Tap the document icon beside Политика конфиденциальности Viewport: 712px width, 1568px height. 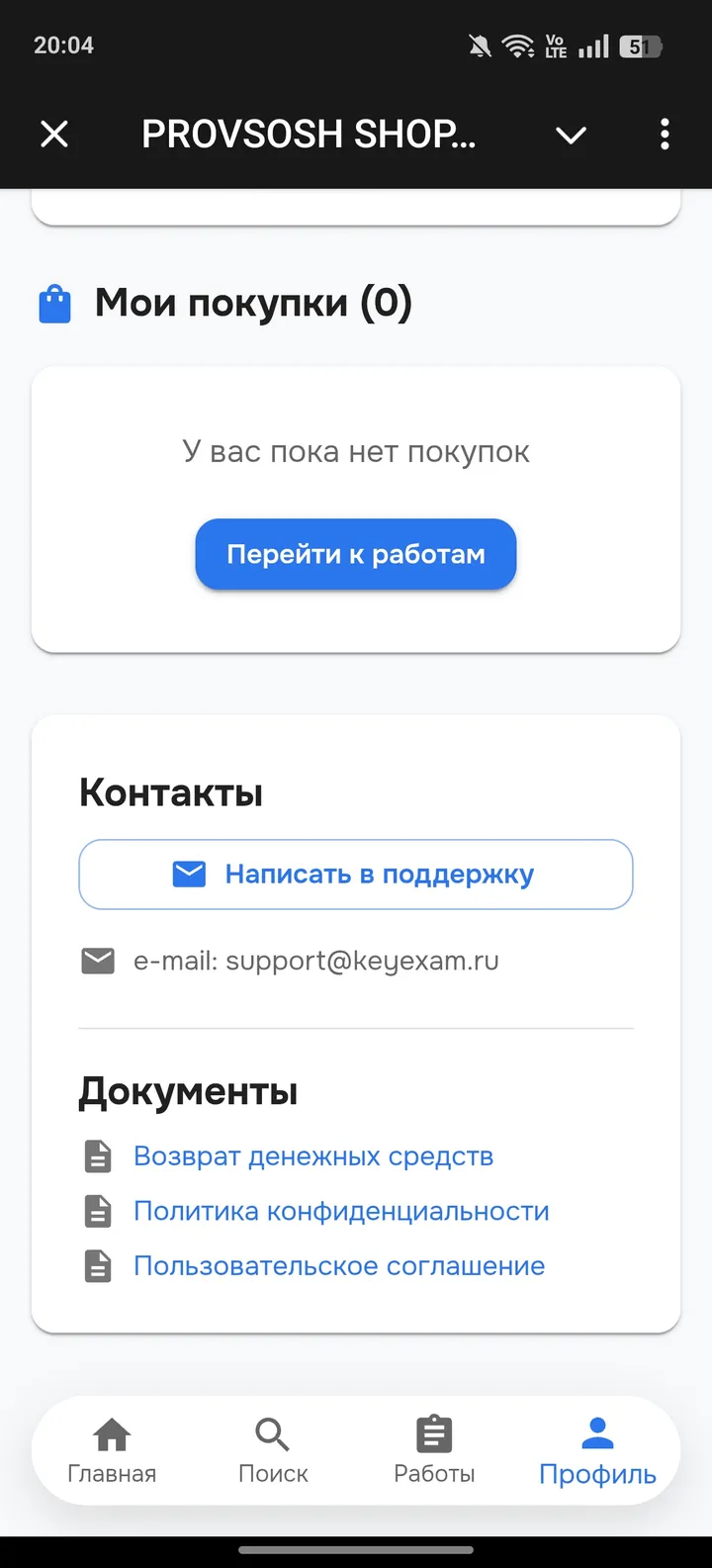point(97,1211)
